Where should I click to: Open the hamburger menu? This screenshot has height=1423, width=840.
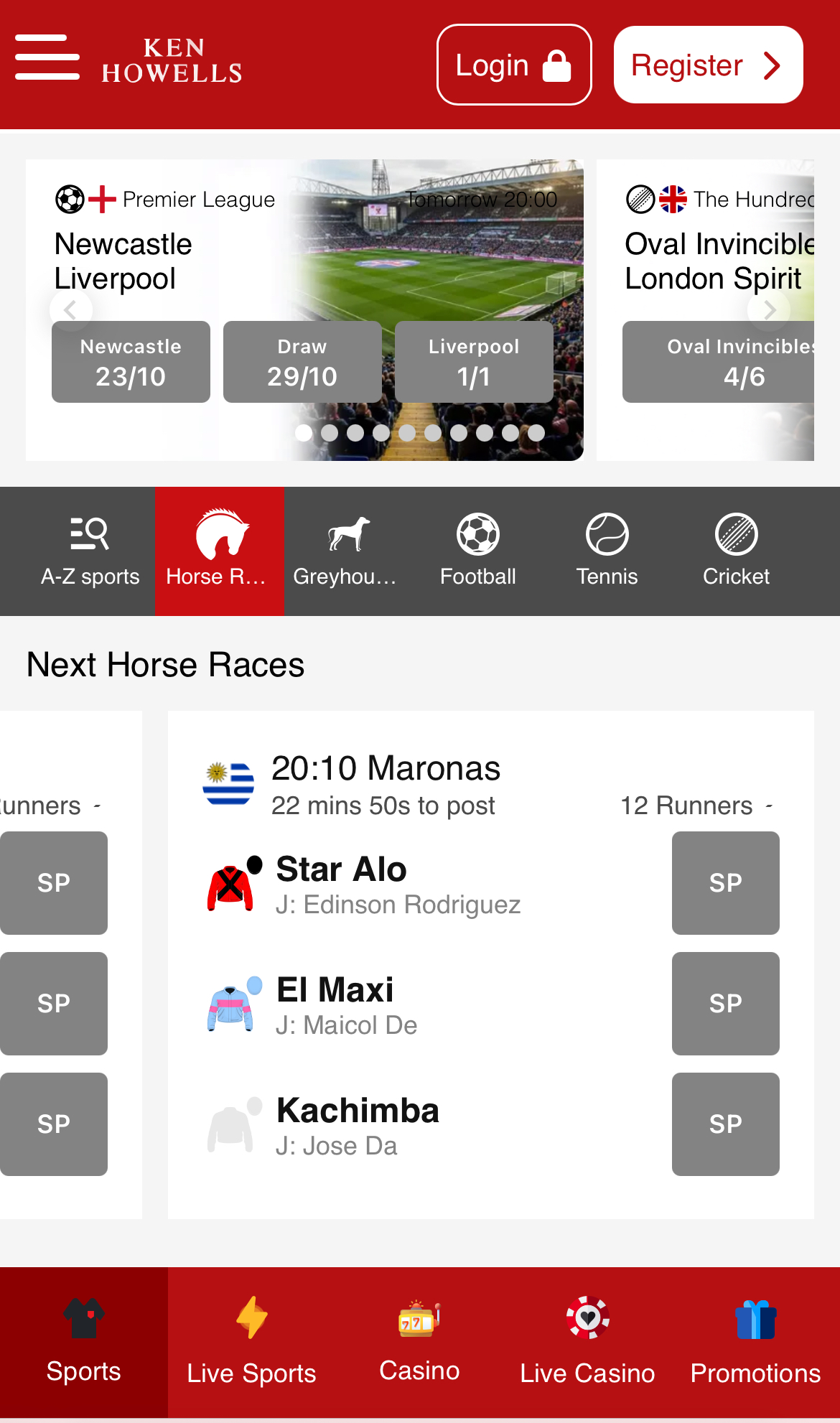[47, 57]
